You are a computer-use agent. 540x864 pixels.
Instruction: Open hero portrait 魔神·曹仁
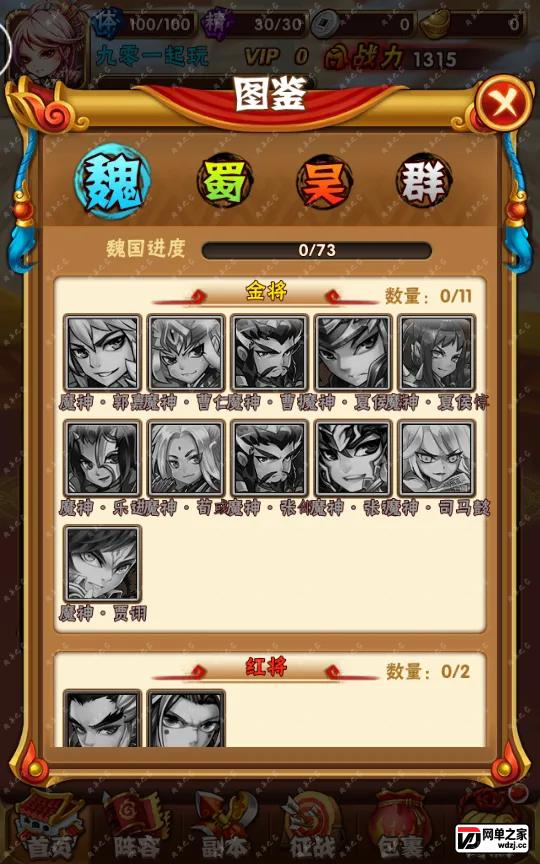pyautogui.click(x=186, y=352)
